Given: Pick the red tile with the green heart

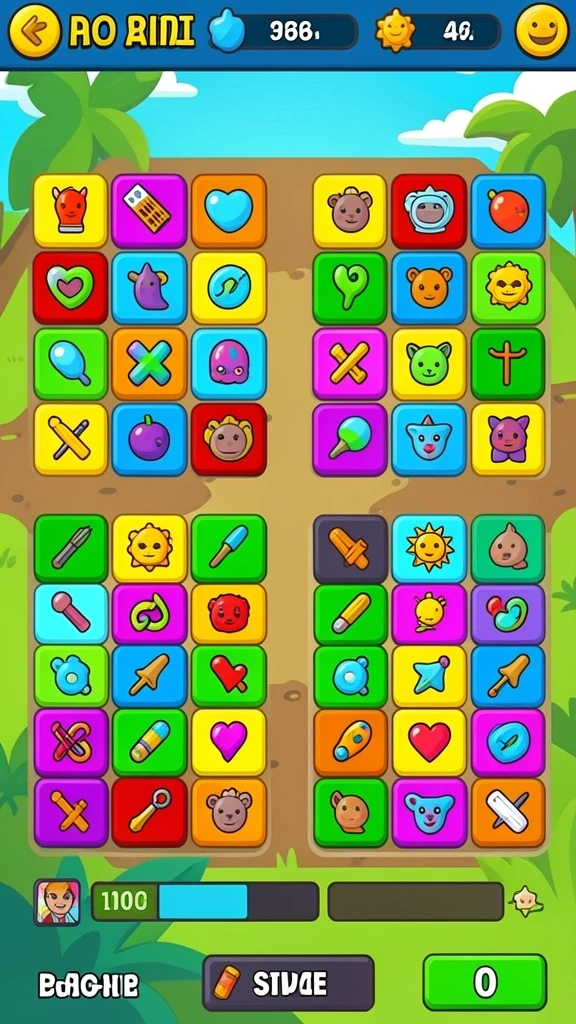Looking at the screenshot, I should (70, 288).
